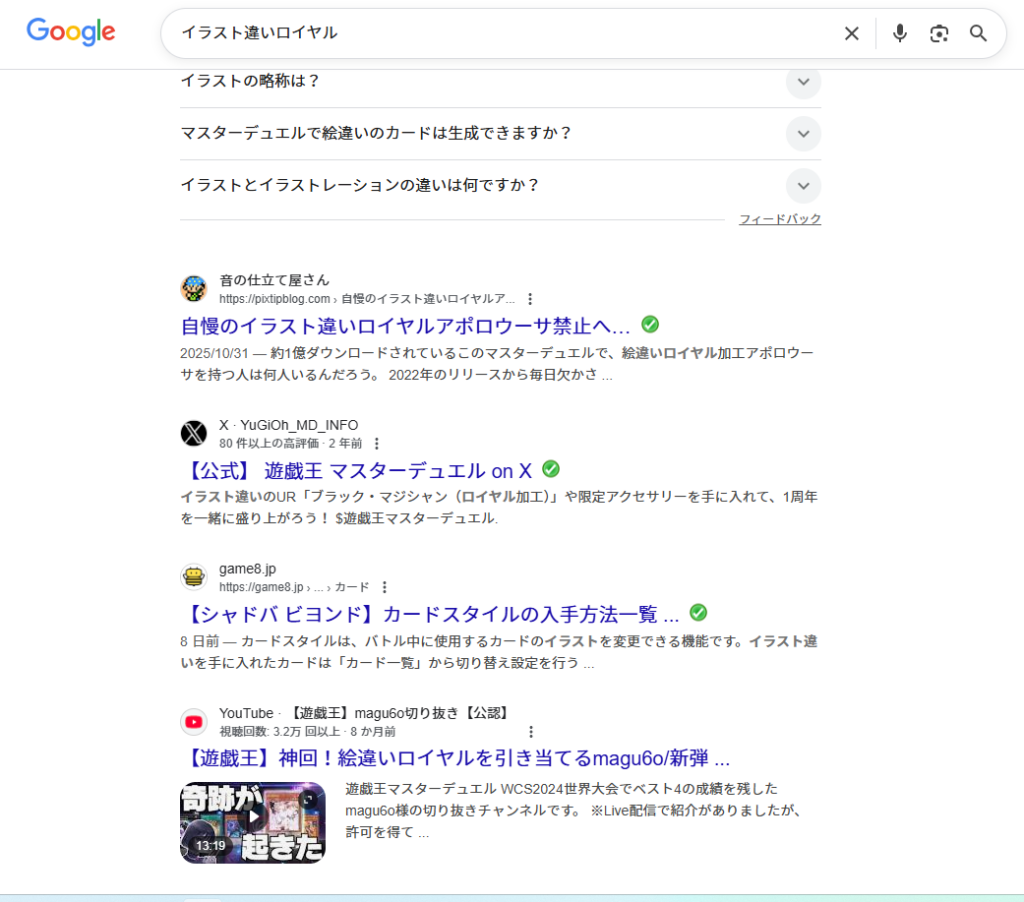This screenshot has width=1024, height=902.
Task: Submit search with the magnifier icon
Action: 978,34
